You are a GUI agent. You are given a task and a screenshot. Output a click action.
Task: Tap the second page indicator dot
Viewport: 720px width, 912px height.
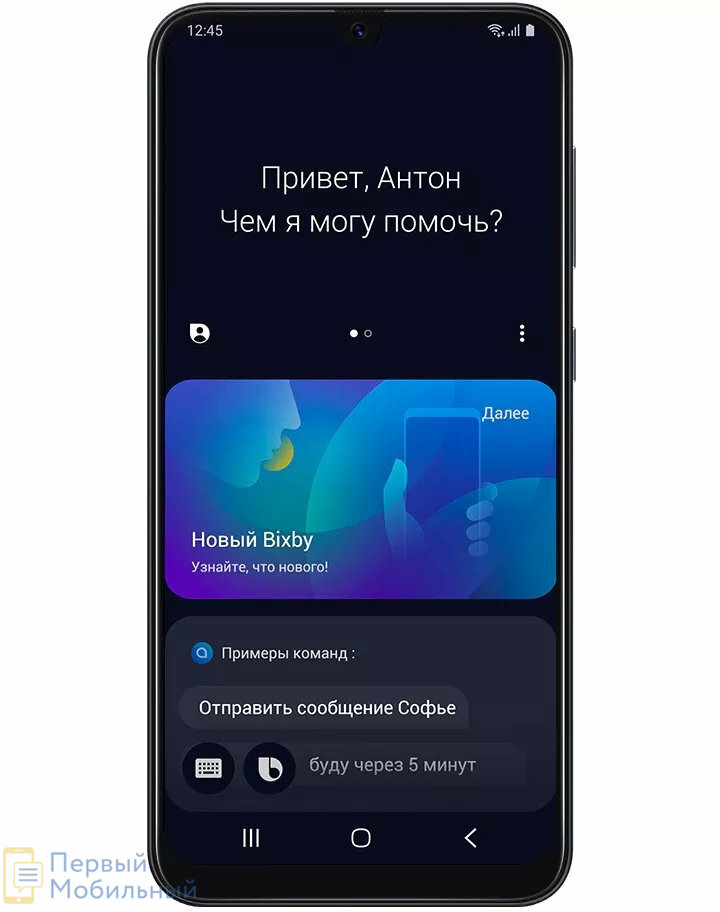click(x=368, y=333)
